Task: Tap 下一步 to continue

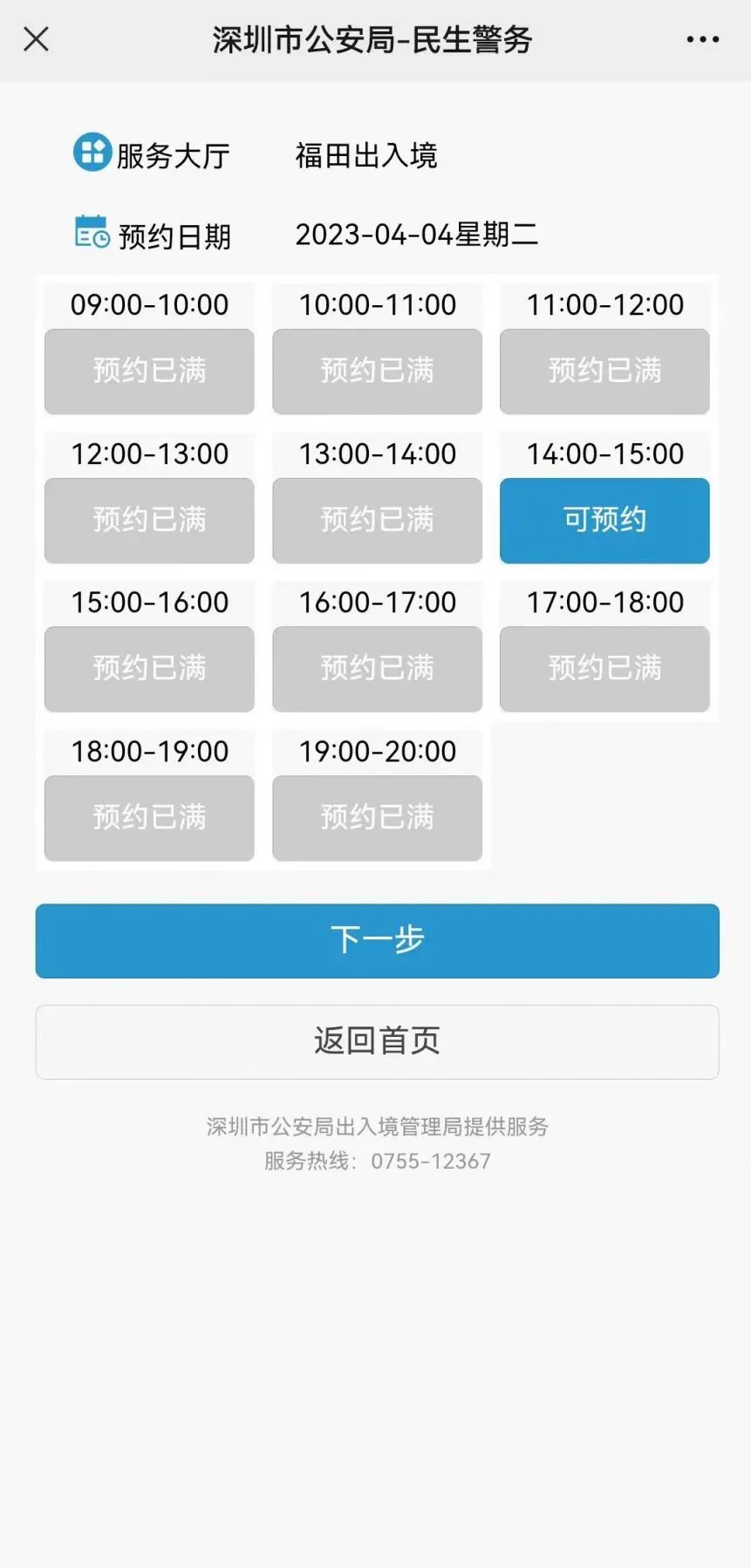Action: (377, 940)
